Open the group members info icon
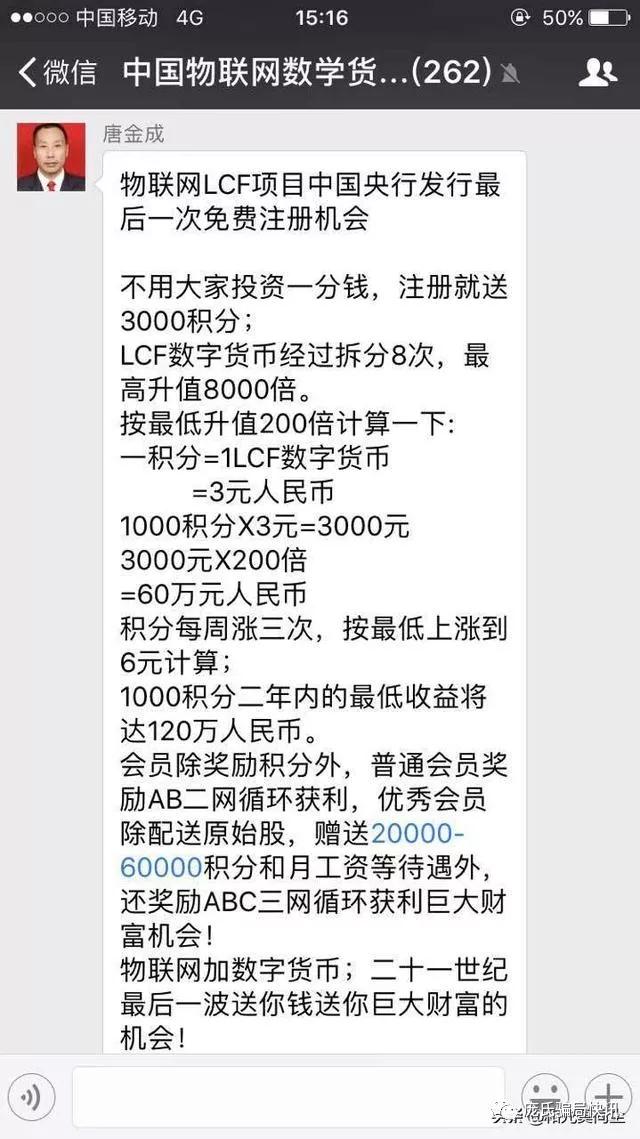Viewport: 640px width, 1139px height. tap(597, 71)
